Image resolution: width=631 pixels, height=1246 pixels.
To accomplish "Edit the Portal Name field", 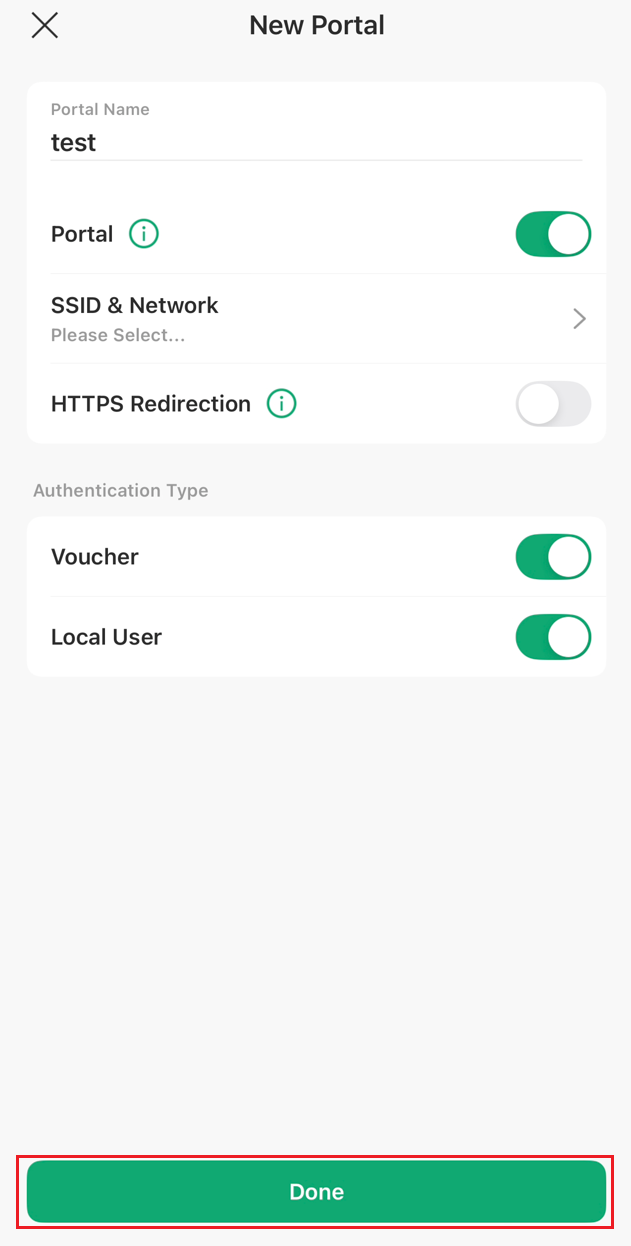I will point(315,143).
